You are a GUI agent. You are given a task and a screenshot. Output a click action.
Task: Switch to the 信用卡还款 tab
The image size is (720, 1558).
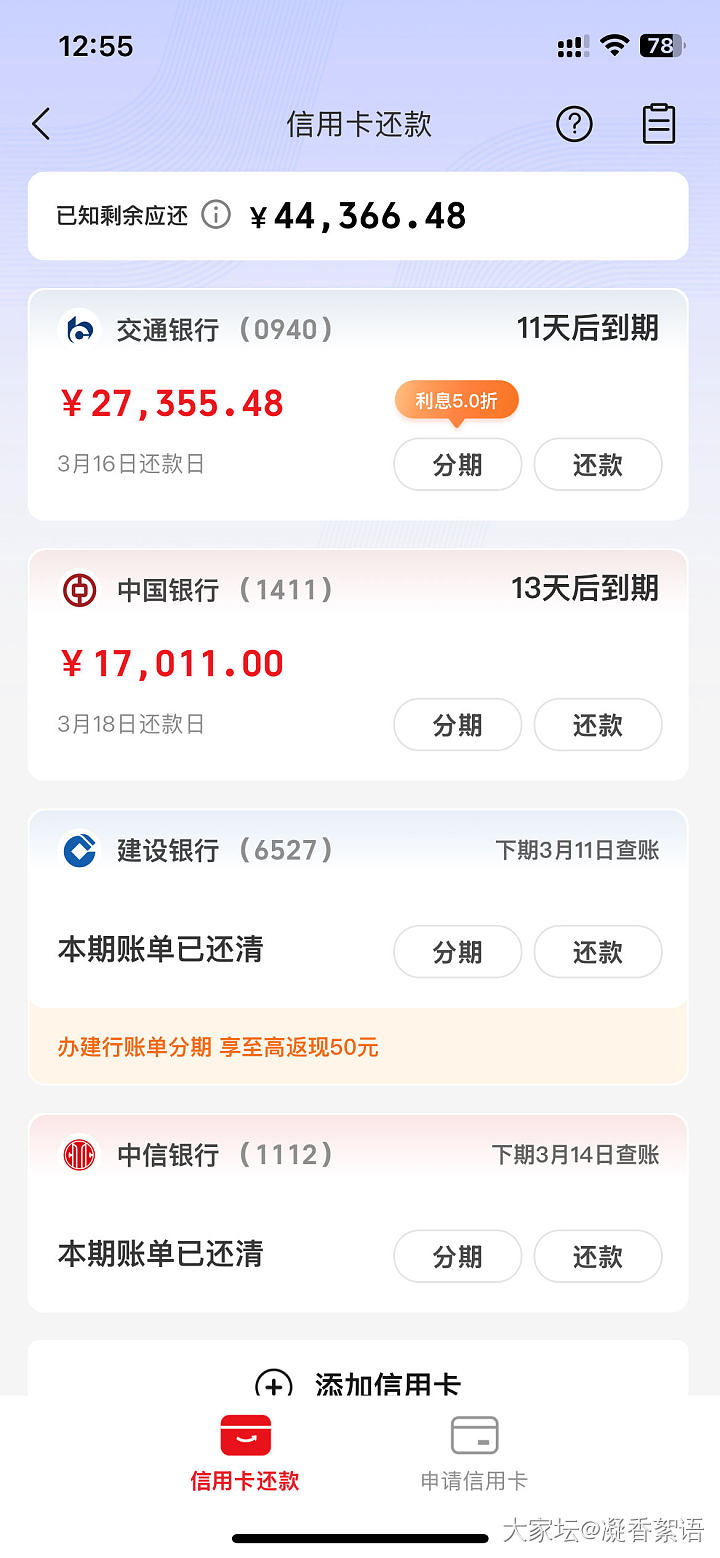245,1453
